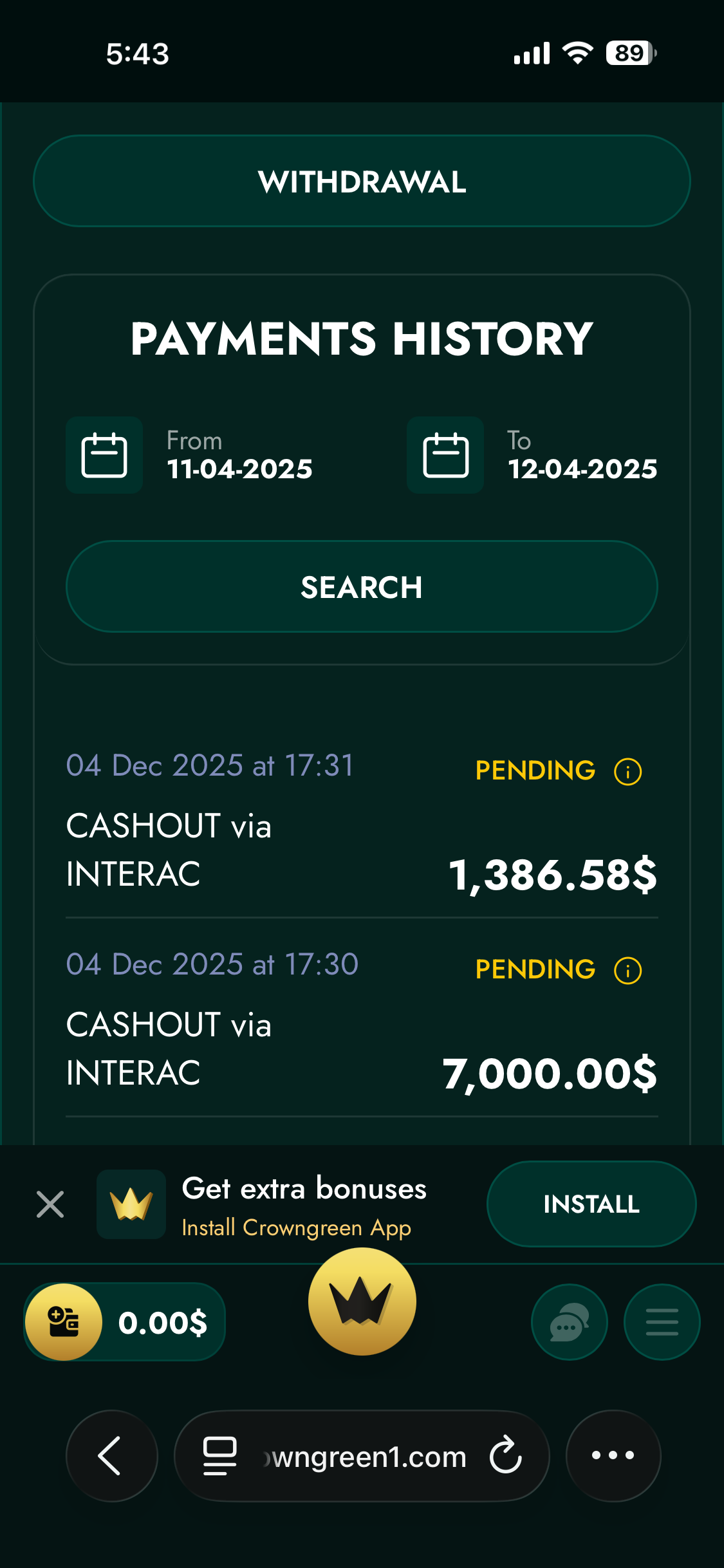This screenshot has width=724, height=1568.
Task: Open the To date picker
Action: tap(445, 455)
